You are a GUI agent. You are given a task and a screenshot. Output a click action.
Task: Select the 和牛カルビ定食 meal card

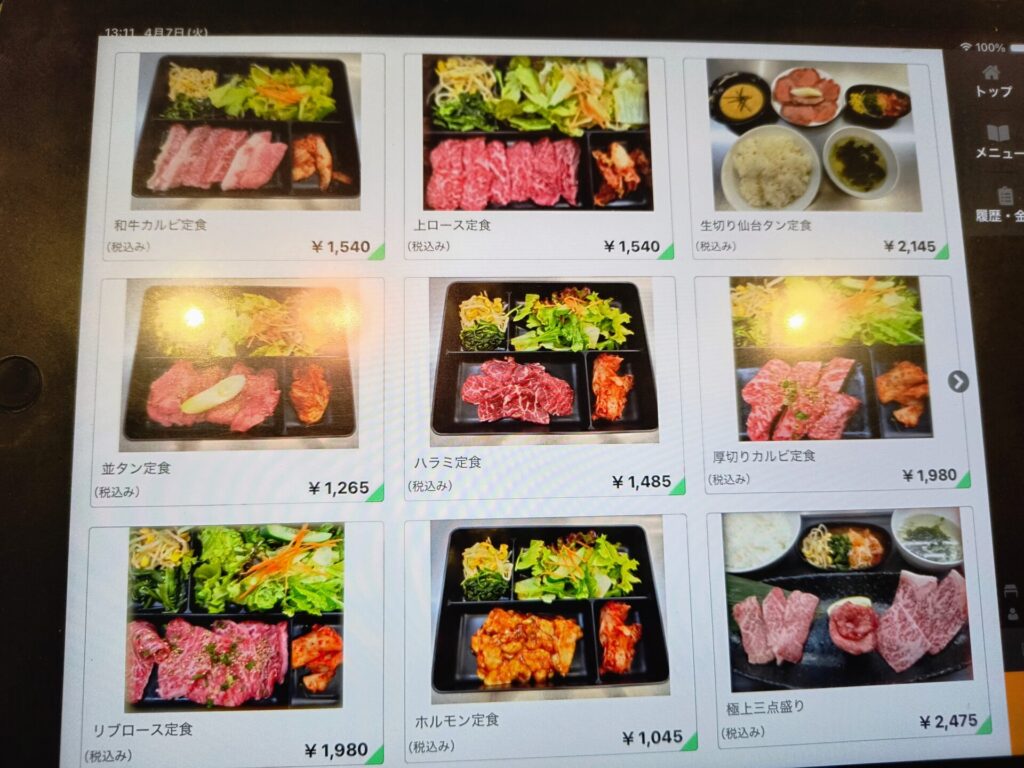point(245,155)
